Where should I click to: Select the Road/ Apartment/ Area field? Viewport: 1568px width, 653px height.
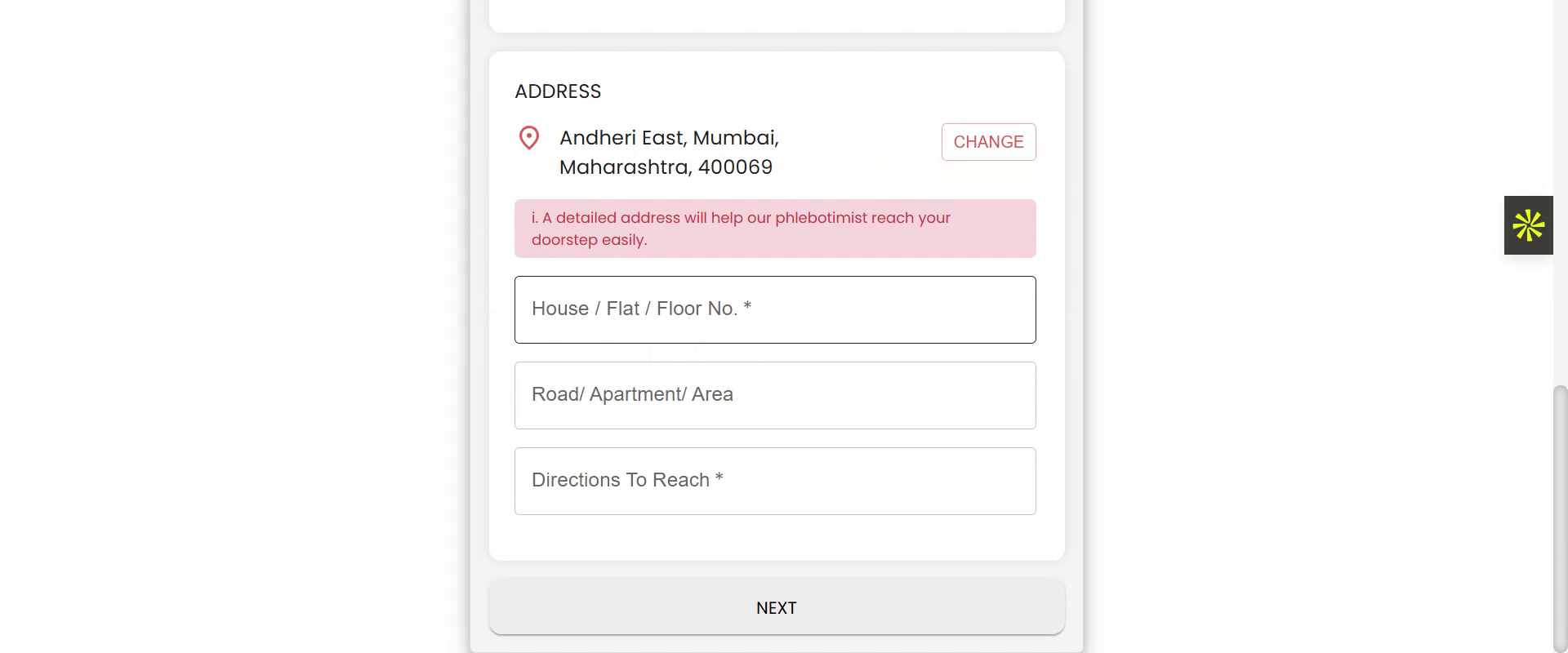coord(774,395)
